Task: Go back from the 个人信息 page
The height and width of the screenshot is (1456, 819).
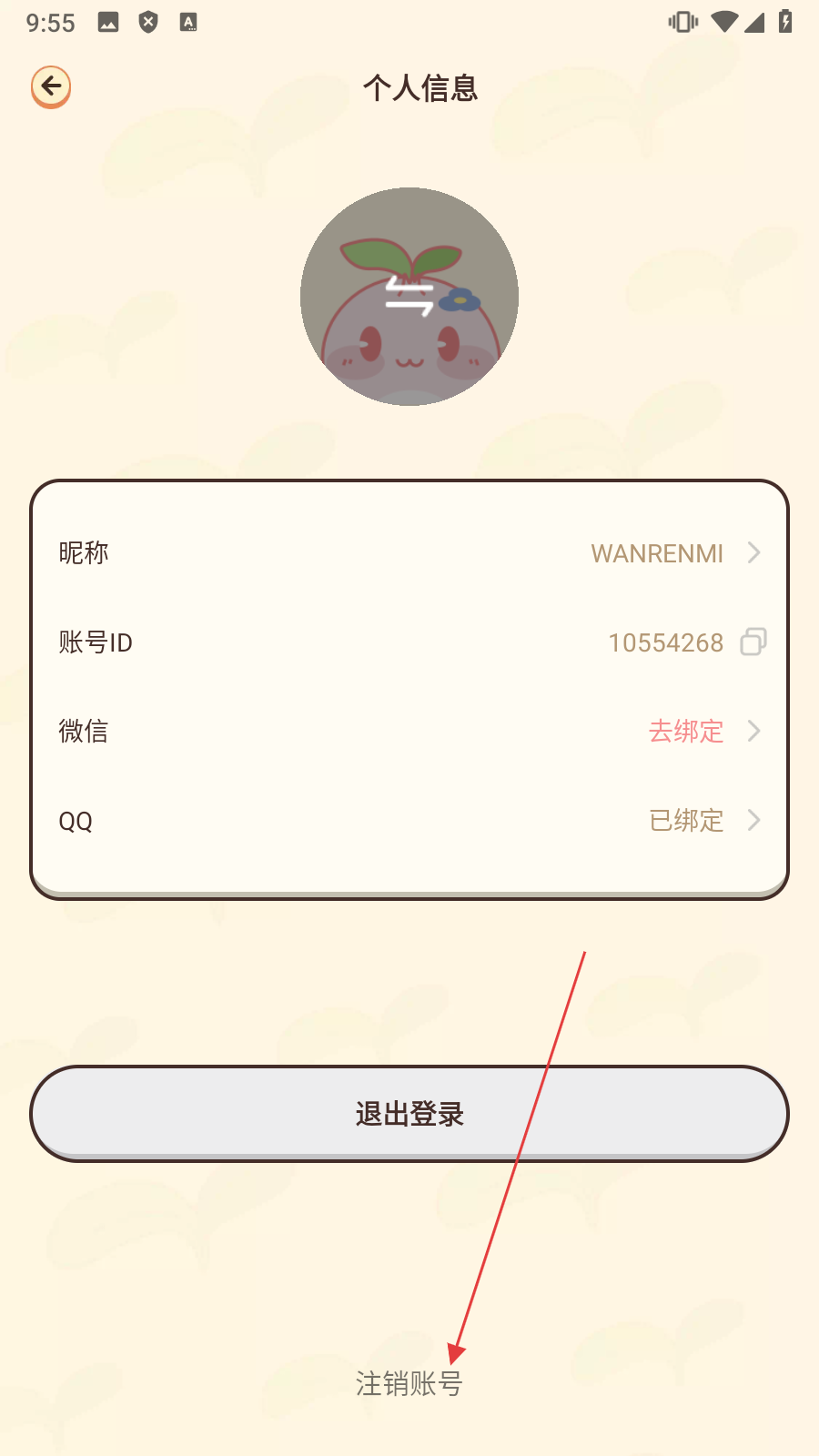Action: 51,87
